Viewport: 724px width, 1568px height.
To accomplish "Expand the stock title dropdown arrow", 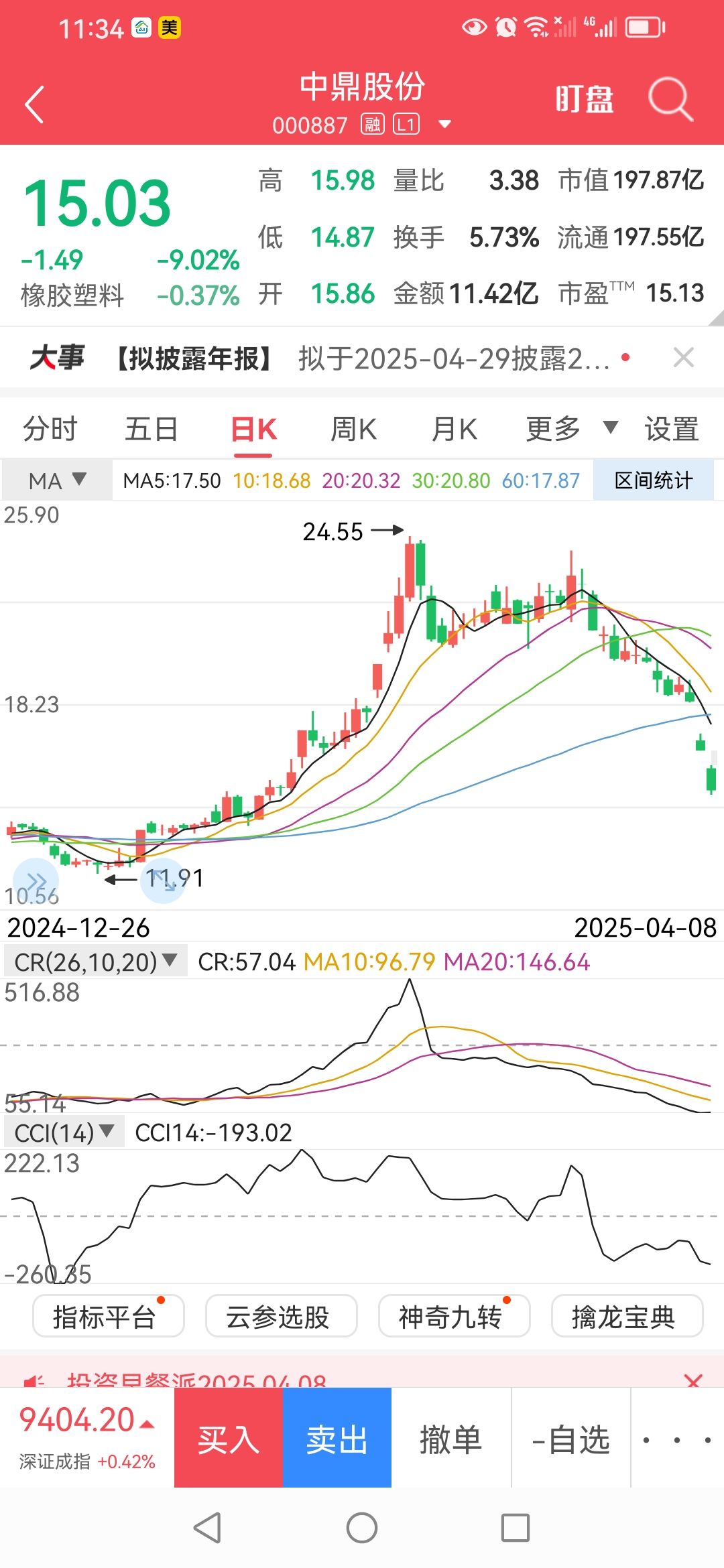I will 444,124.
